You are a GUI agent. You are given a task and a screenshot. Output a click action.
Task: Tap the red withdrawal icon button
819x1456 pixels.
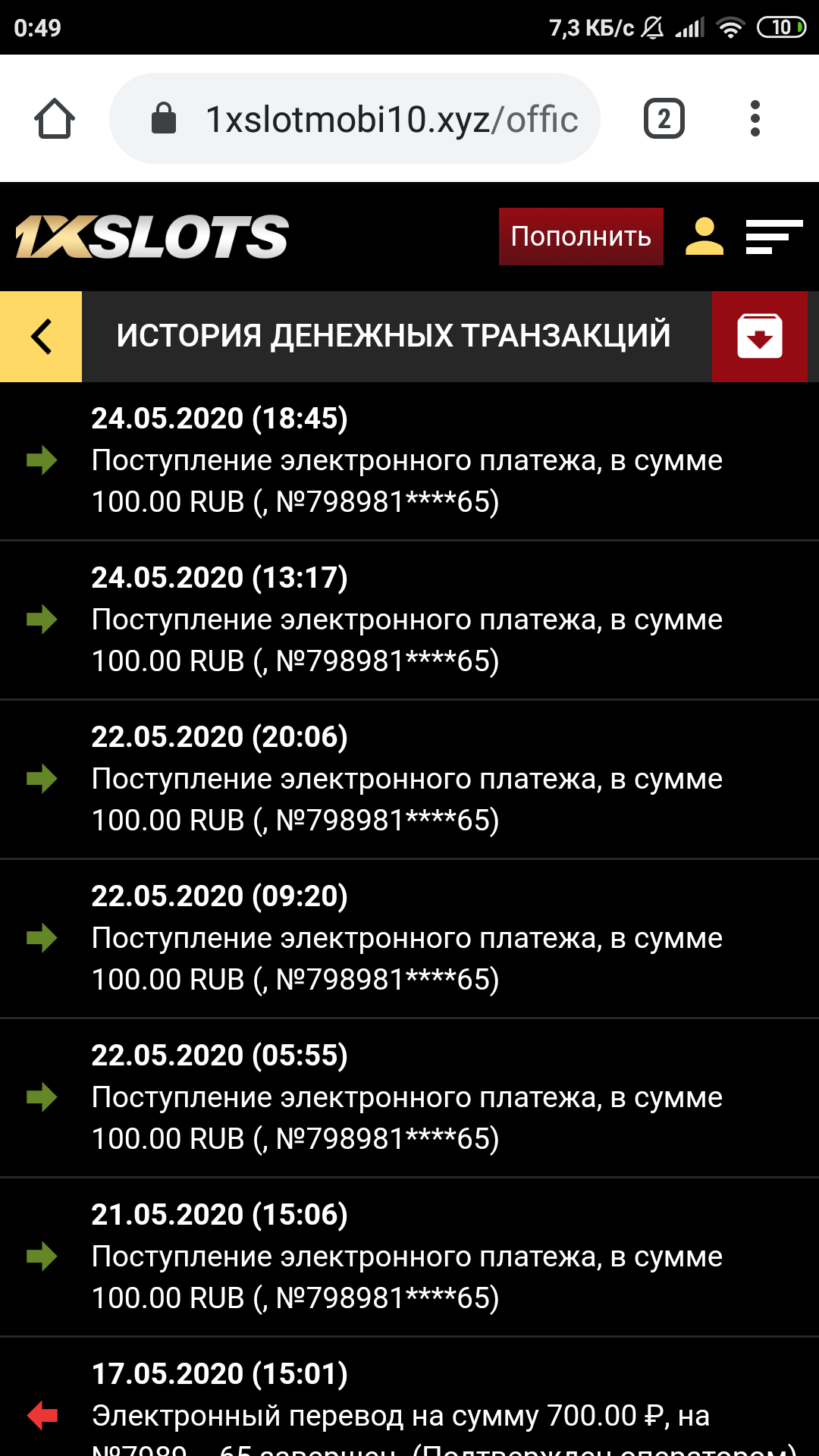[x=759, y=337]
